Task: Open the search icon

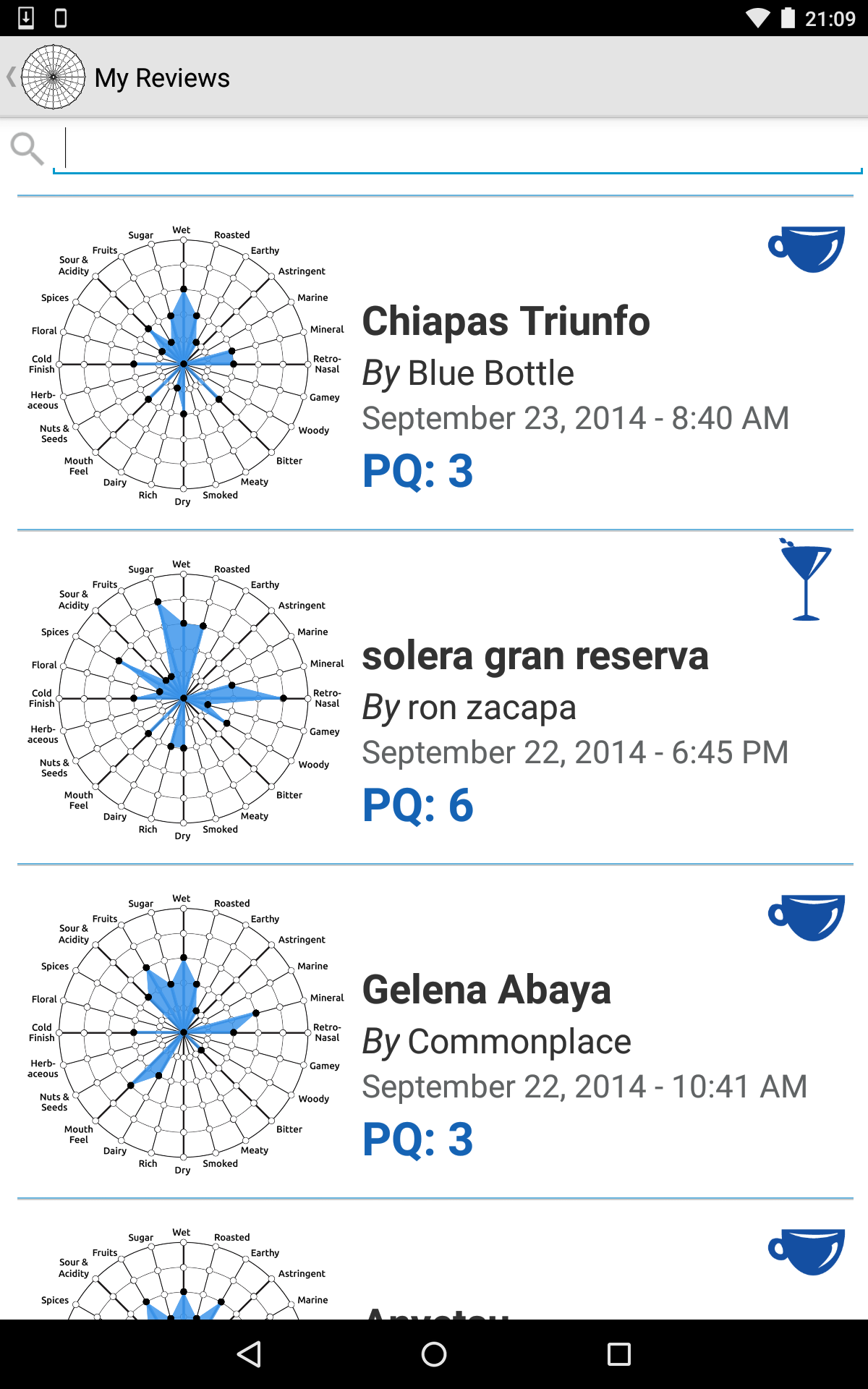Action: [x=27, y=148]
